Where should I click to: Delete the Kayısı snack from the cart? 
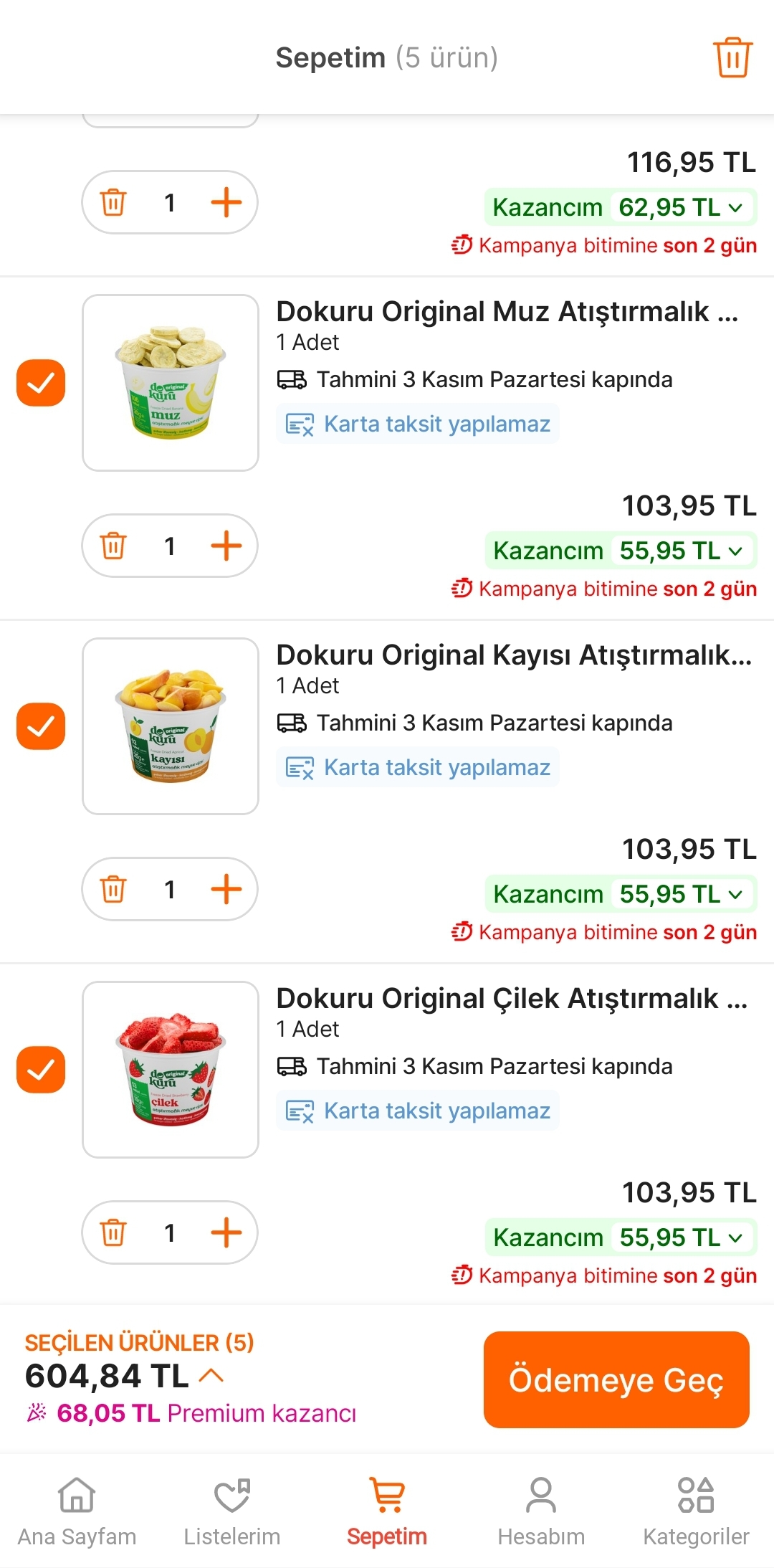113,890
